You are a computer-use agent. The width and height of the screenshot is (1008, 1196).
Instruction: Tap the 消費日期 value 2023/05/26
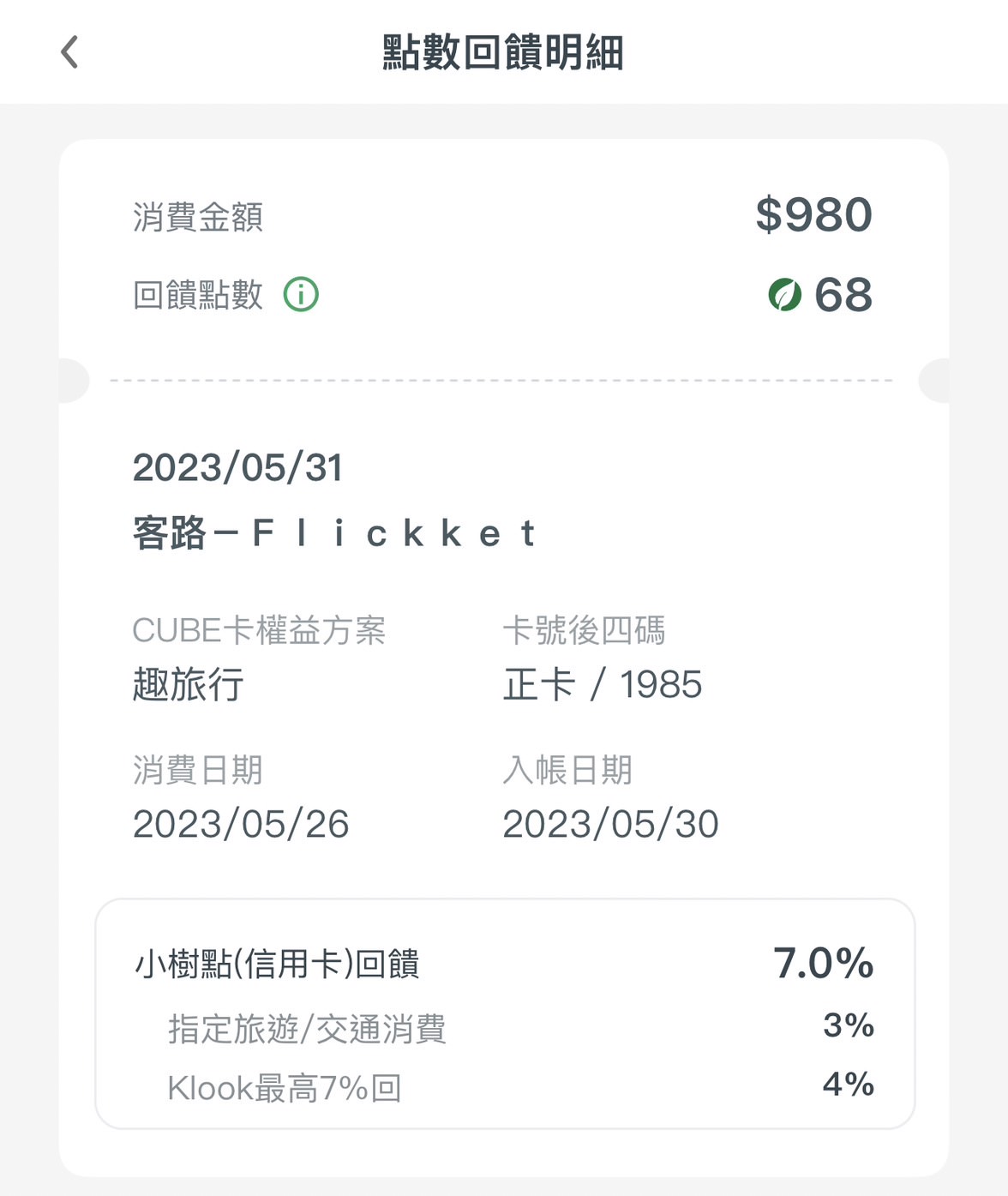(241, 824)
